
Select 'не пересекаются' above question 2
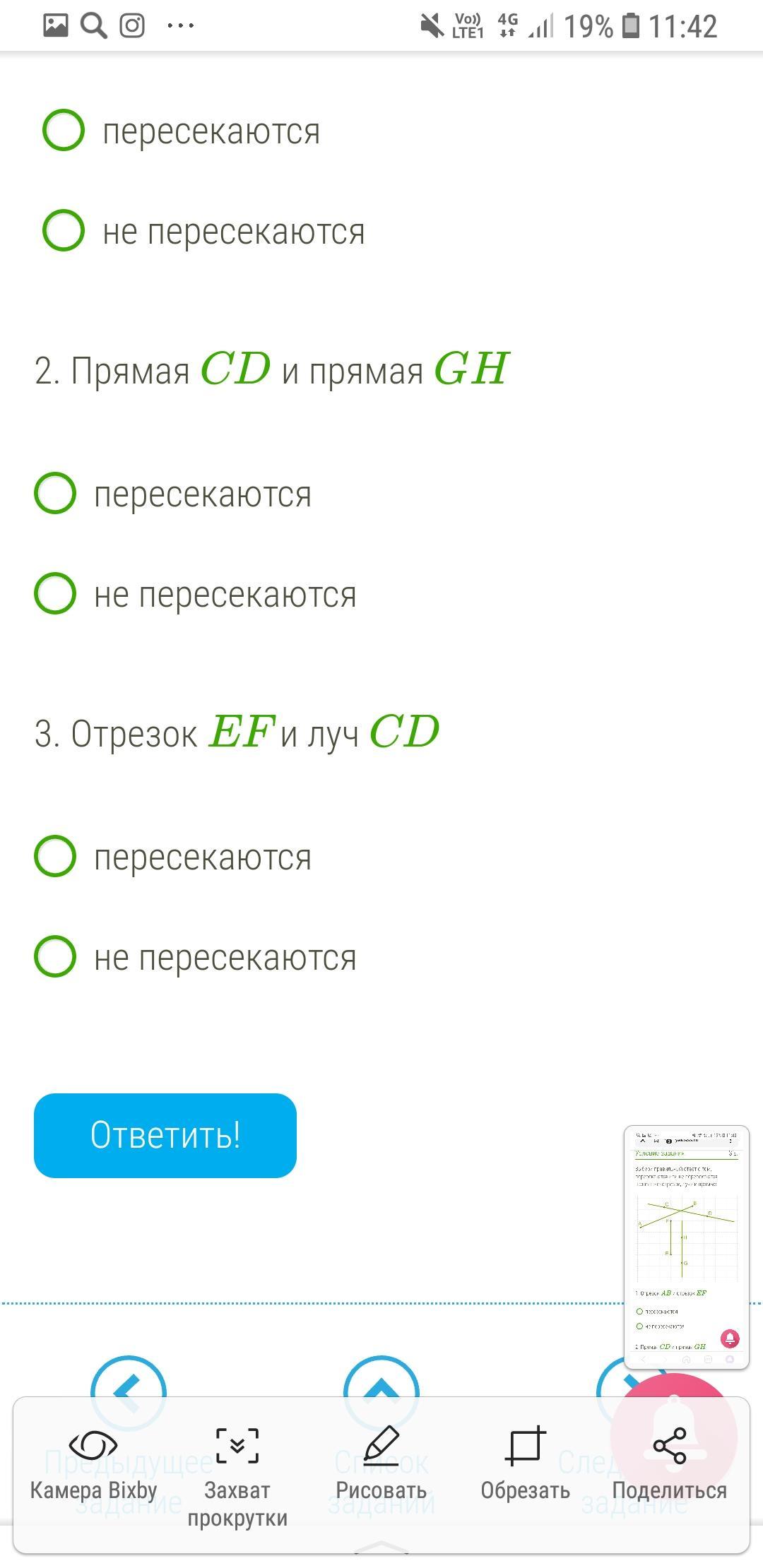(x=64, y=231)
